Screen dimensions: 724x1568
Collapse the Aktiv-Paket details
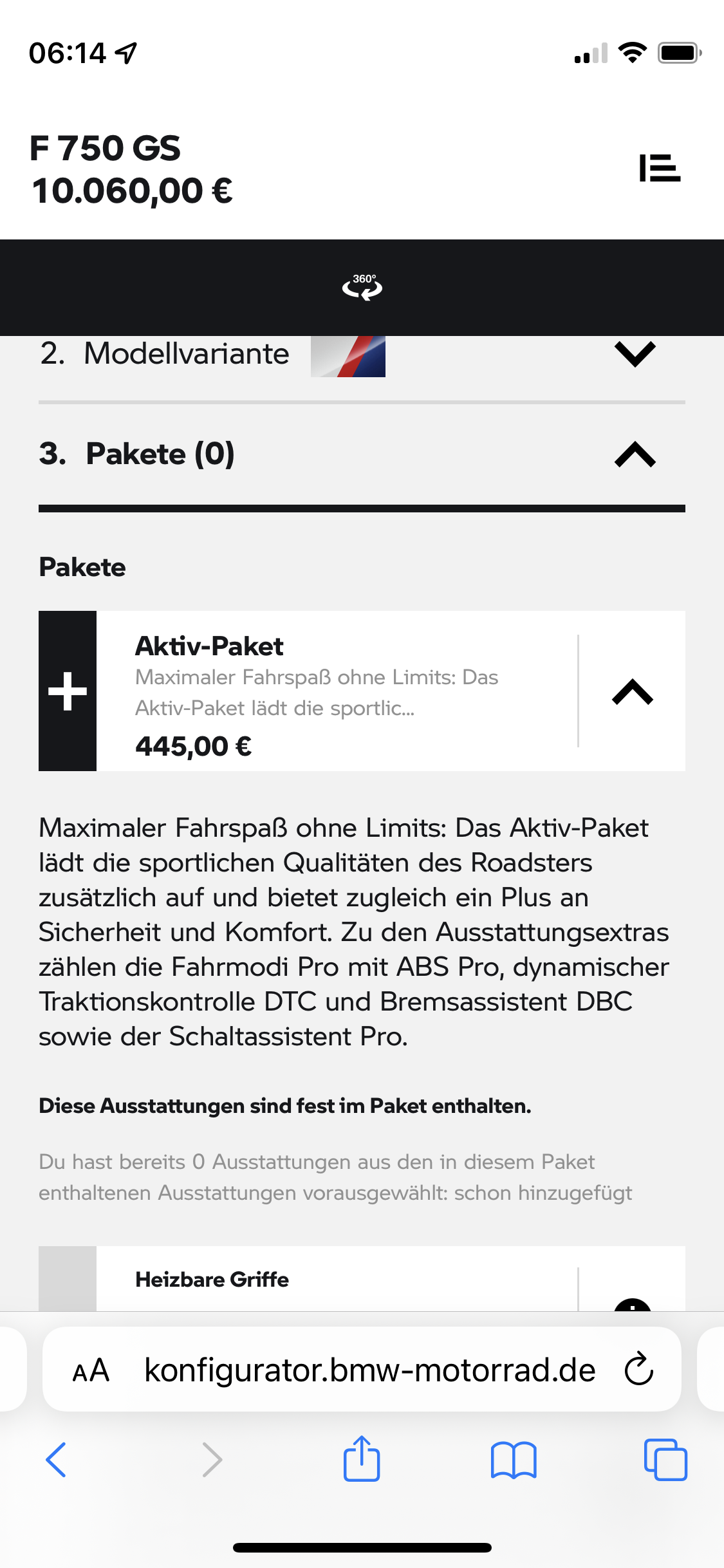(x=632, y=692)
